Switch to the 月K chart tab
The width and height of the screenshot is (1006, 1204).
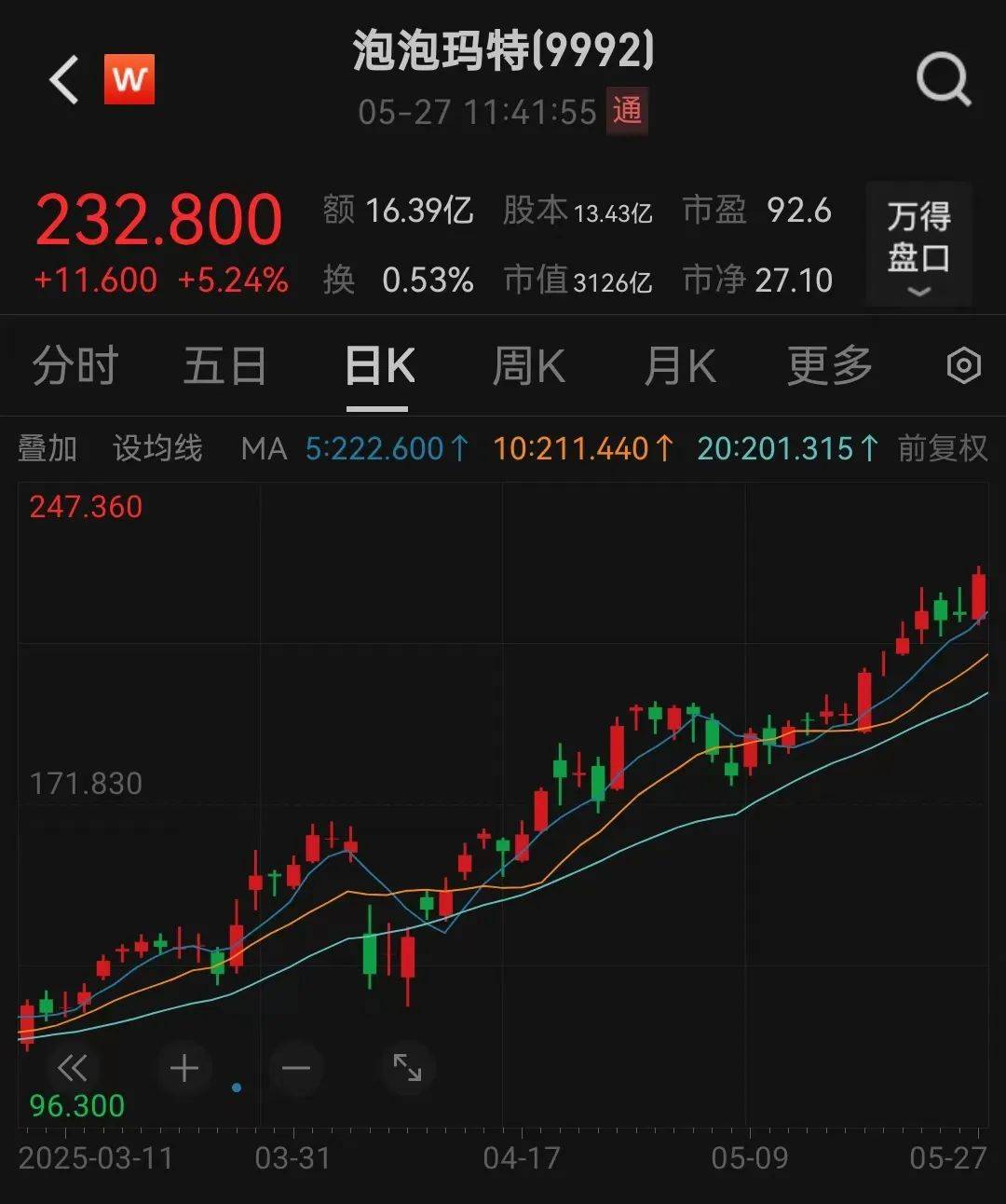(679, 365)
